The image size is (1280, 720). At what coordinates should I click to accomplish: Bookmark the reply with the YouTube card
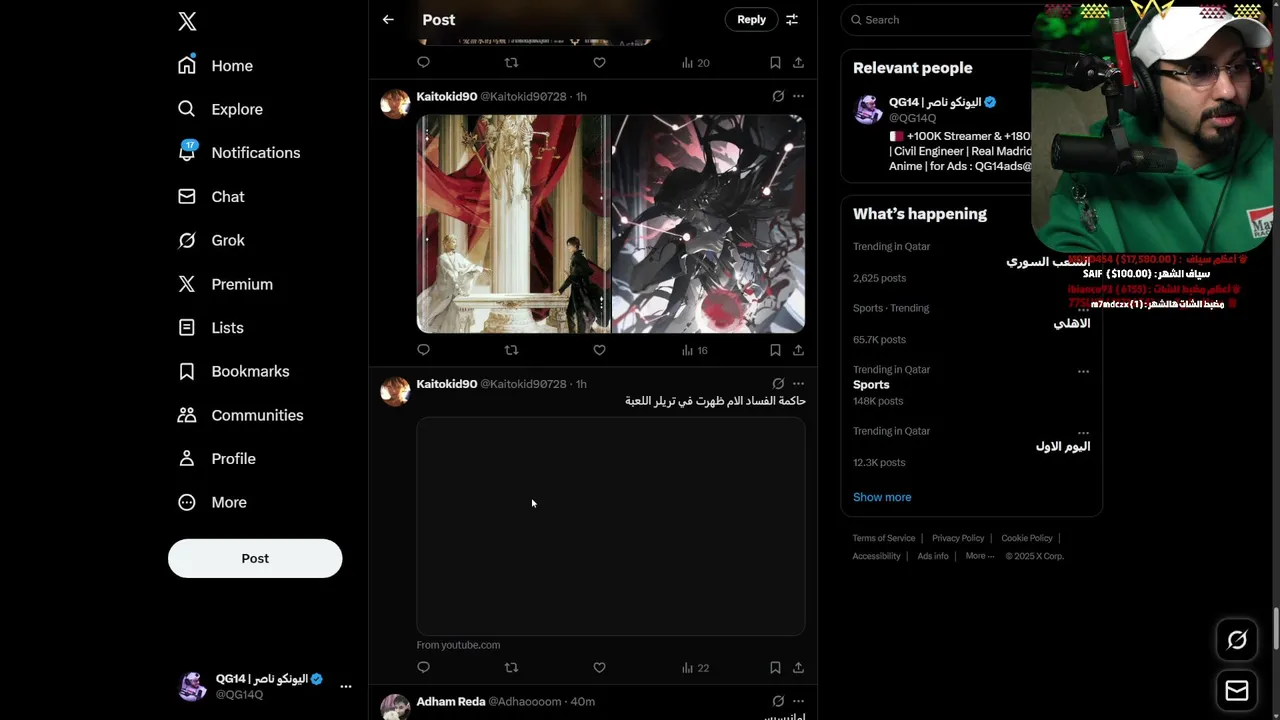pos(775,667)
